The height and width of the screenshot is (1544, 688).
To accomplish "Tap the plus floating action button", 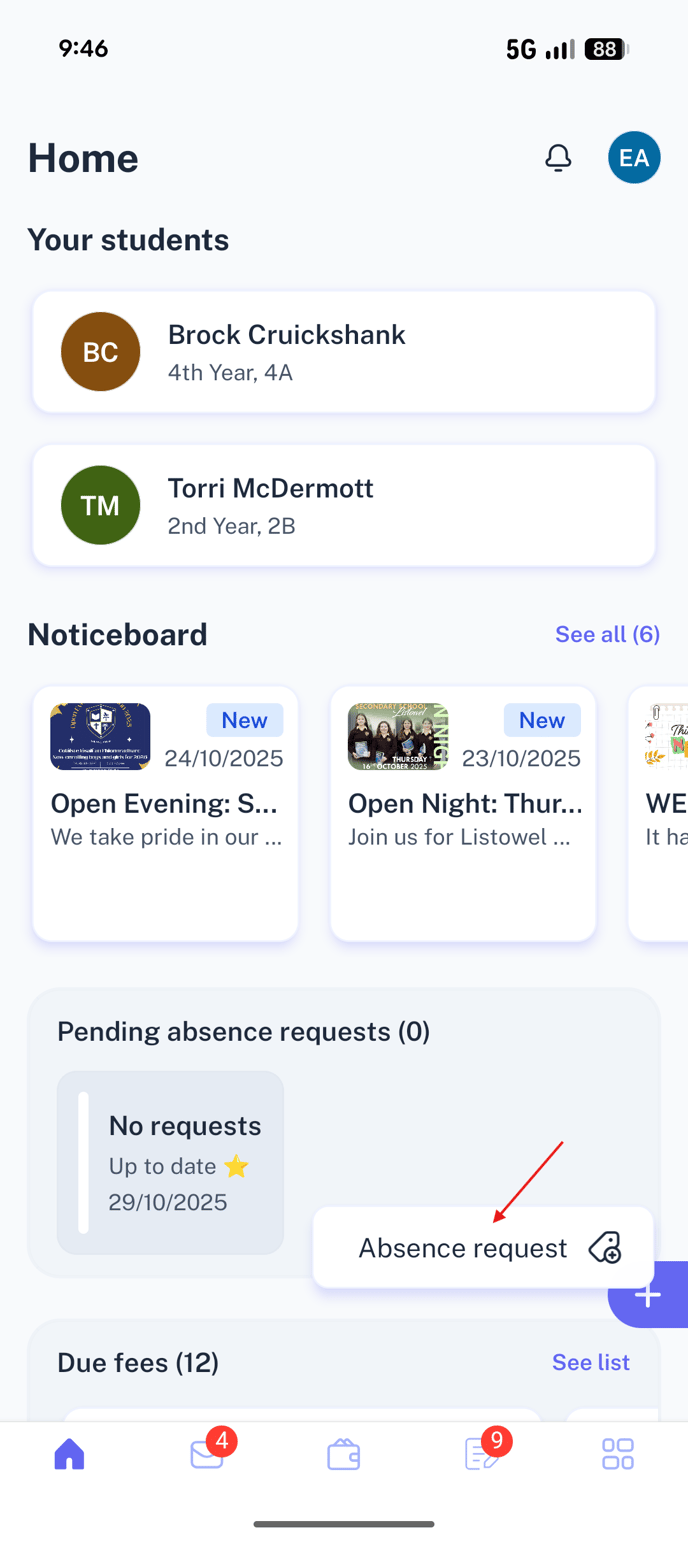I will pos(648,1295).
